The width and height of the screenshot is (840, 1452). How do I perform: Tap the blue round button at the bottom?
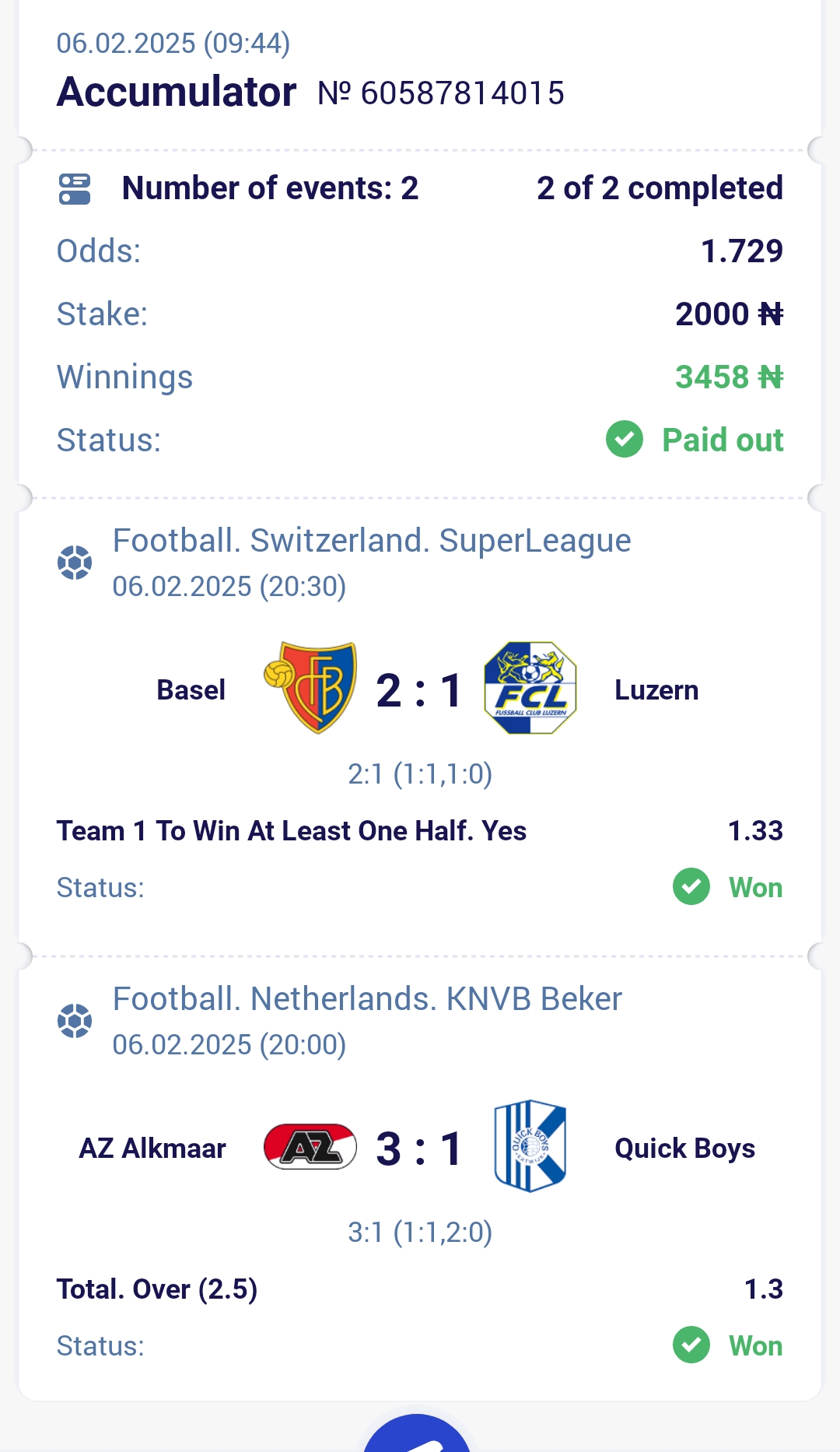point(418,1435)
